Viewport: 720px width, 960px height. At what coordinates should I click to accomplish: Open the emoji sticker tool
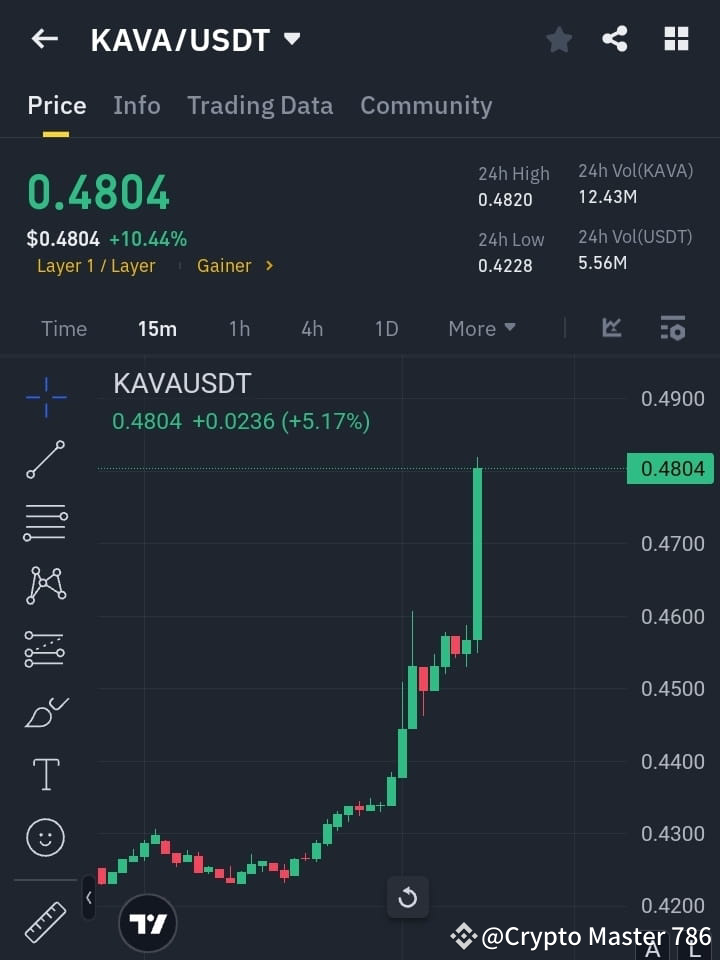click(45, 837)
